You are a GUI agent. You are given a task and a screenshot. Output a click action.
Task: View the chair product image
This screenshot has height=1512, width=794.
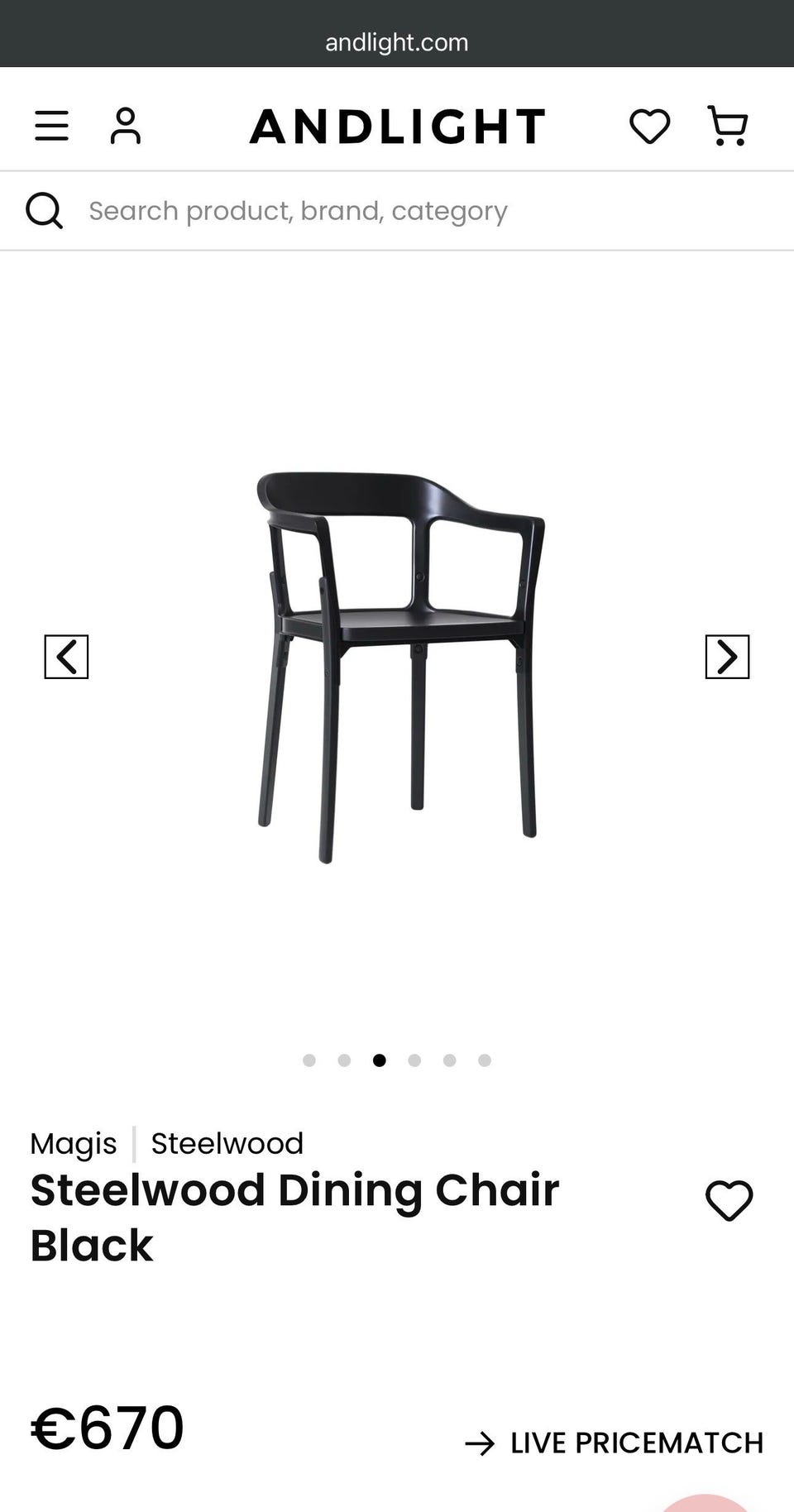pos(400,667)
